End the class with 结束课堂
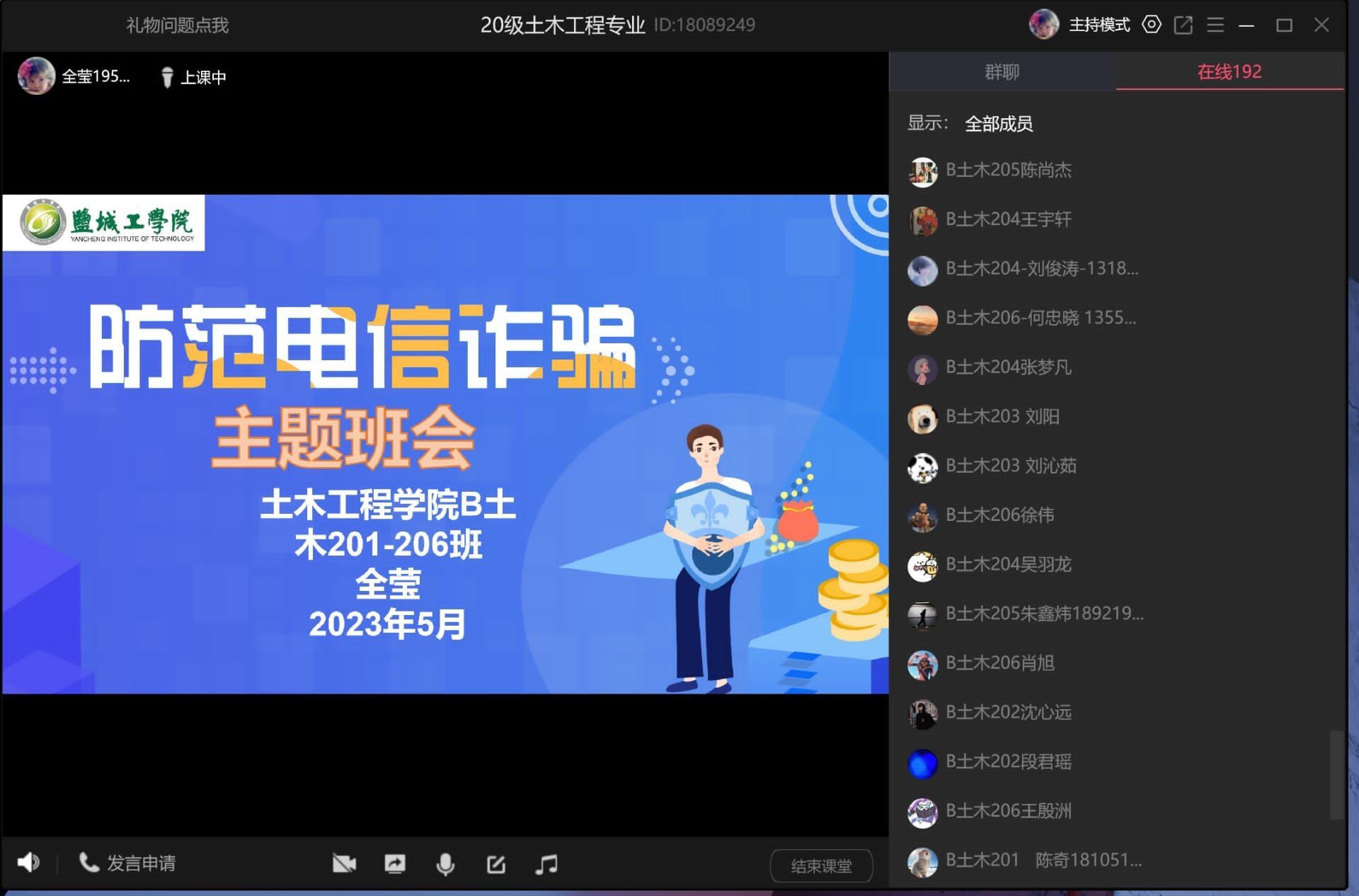The image size is (1359, 896). pos(821,866)
